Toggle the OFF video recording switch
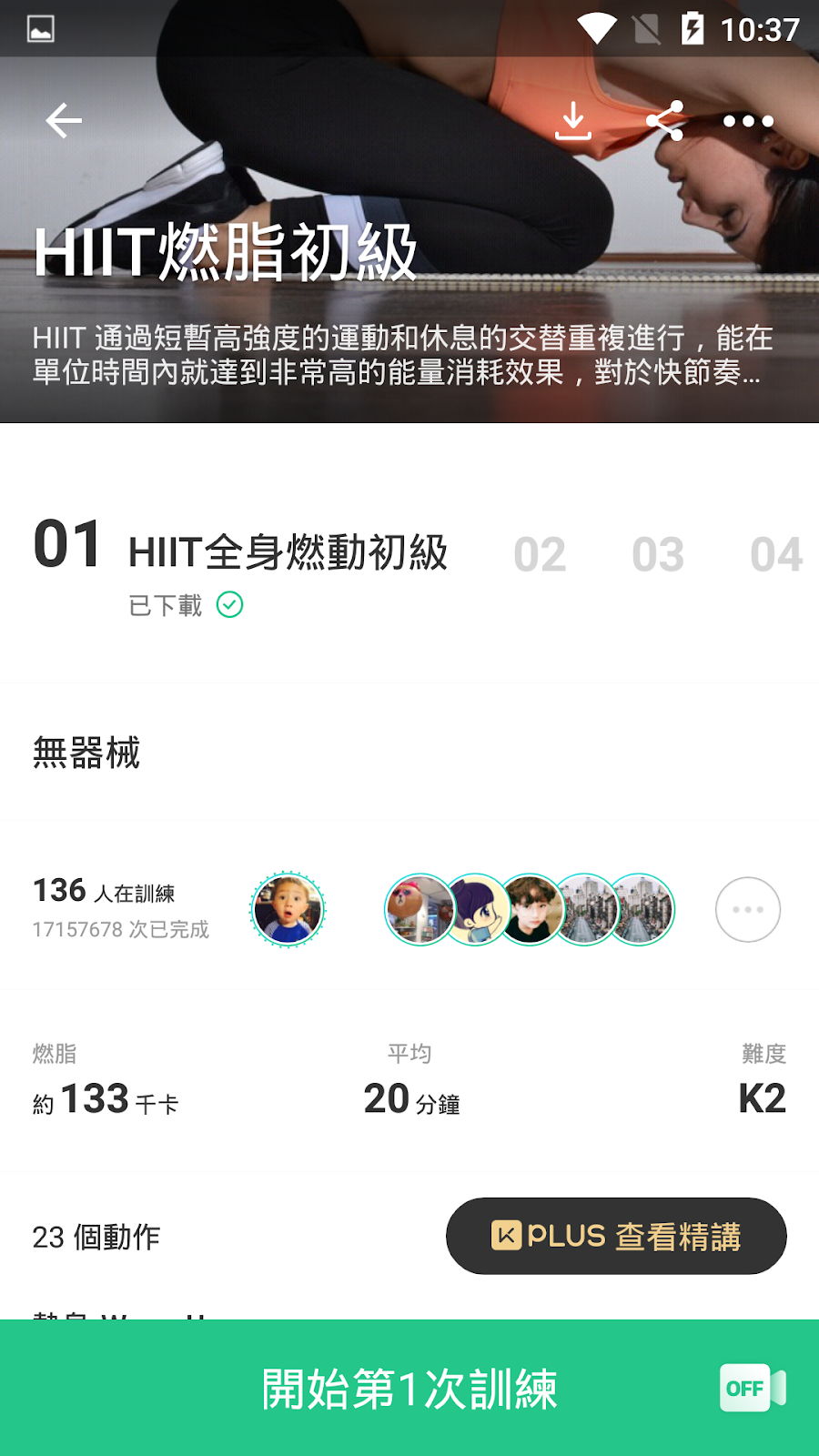819x1456 pixels. (x=753, y=1389)
